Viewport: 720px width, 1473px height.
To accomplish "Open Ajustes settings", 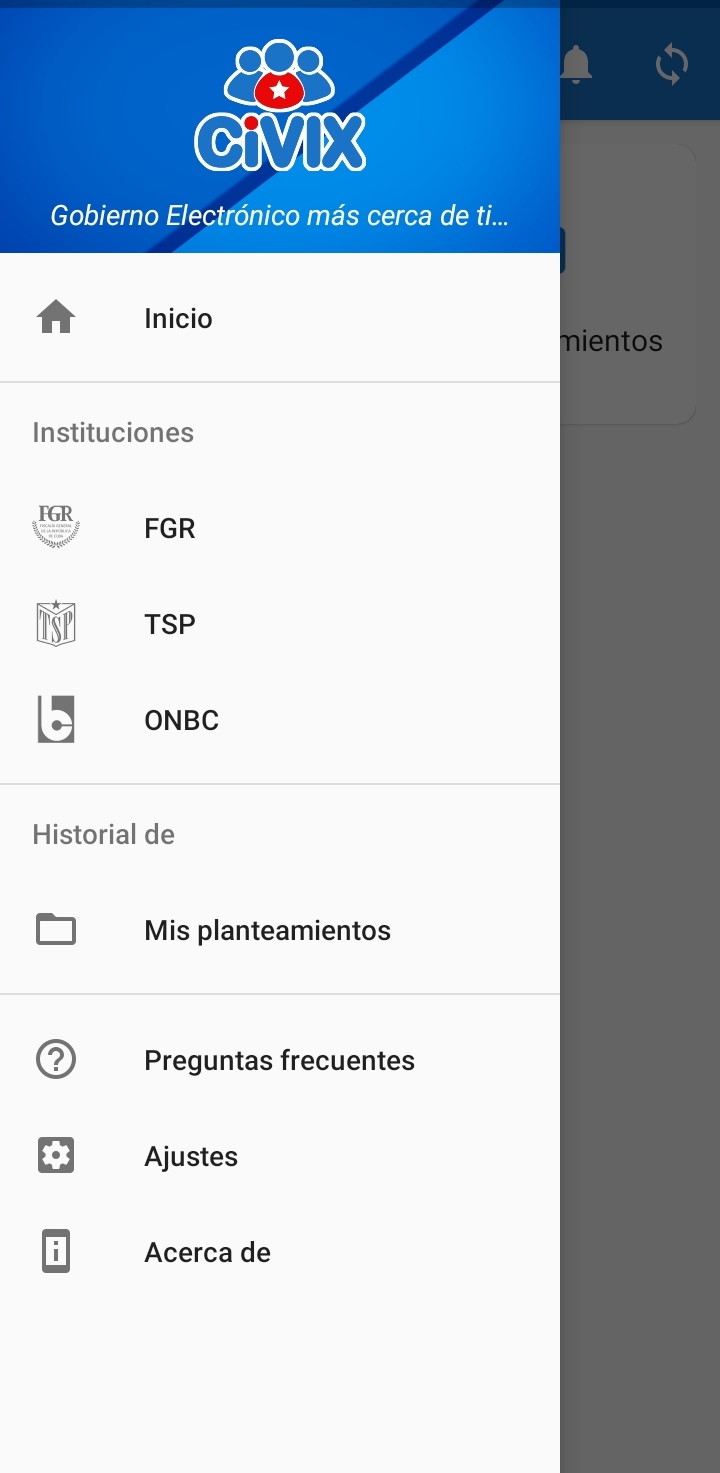I will point(191,1156).
